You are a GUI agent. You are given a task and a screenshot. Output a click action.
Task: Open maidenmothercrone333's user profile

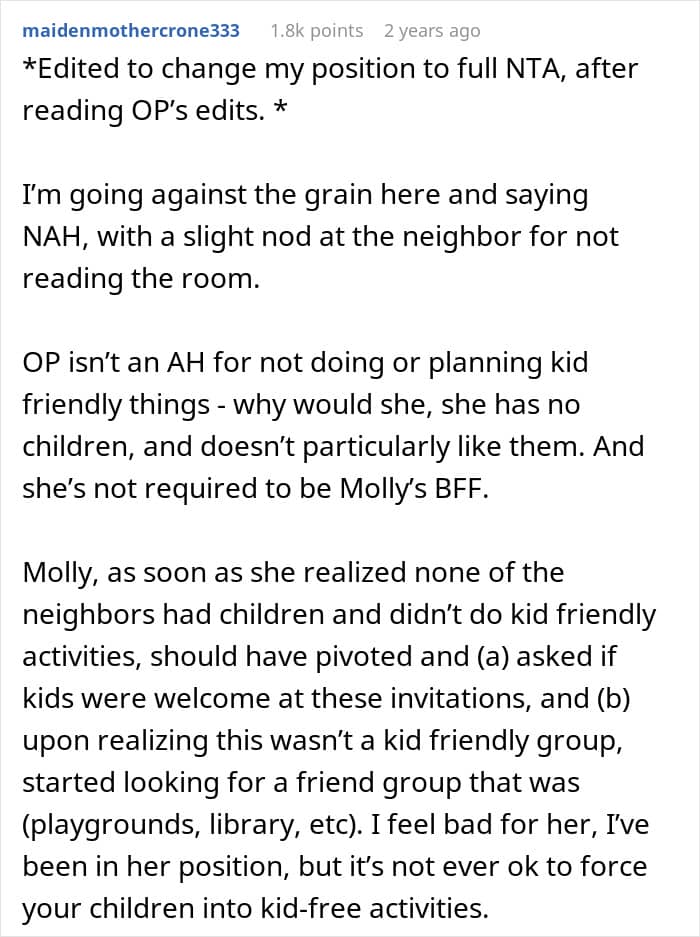click(131, 30)
